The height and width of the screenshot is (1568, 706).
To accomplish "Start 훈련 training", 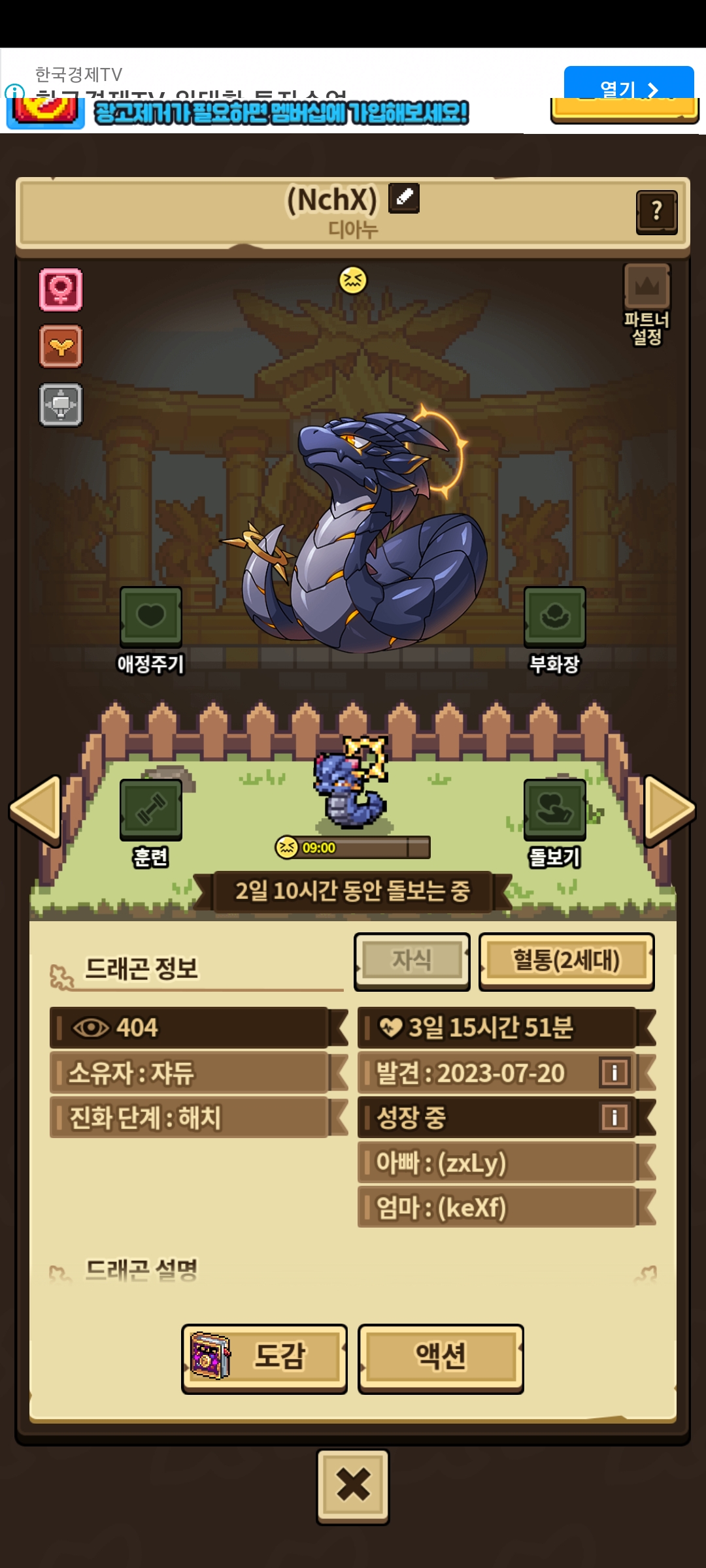I will (x=151, y=809).
